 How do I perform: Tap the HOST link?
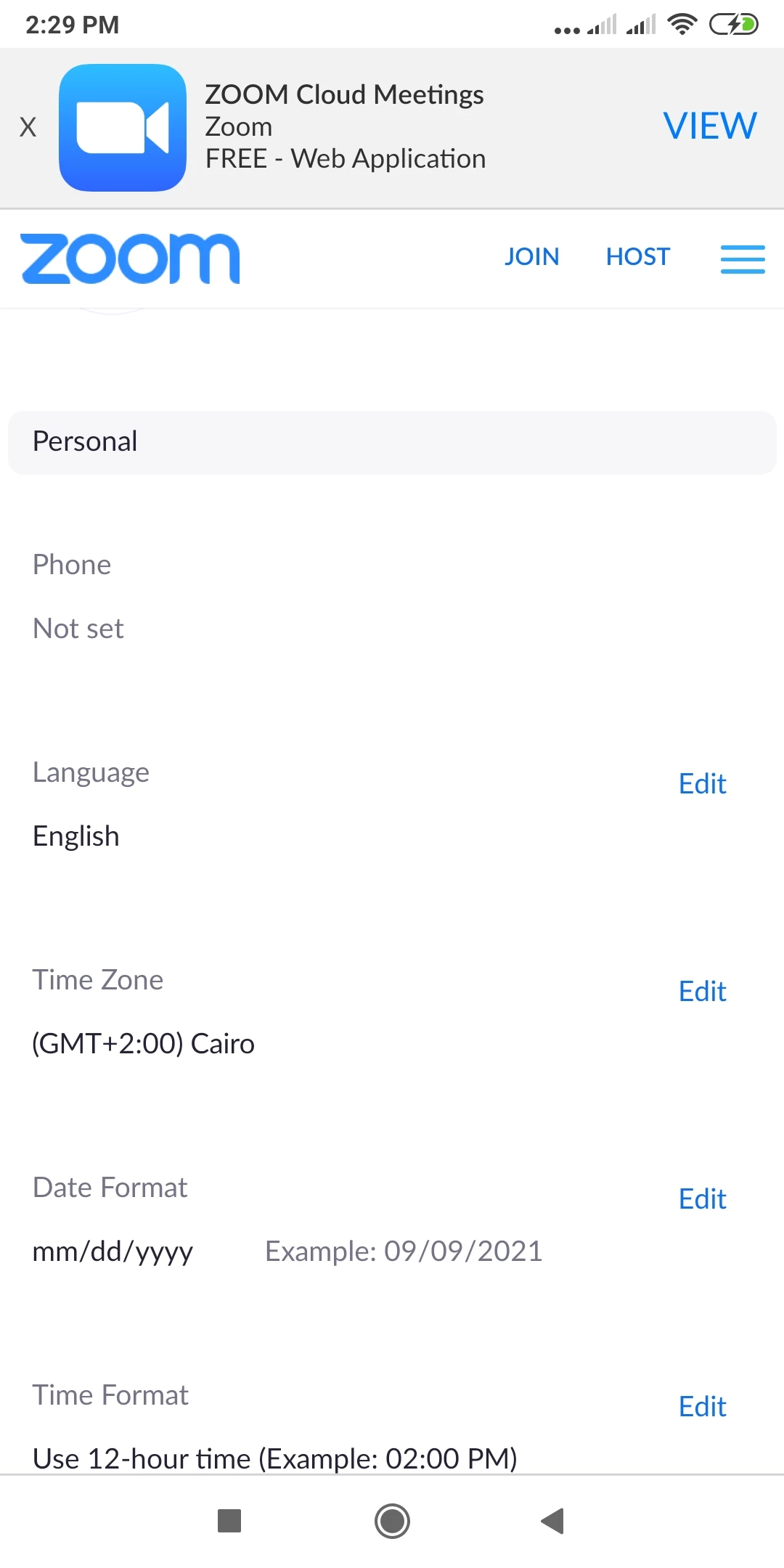(637, 257)
